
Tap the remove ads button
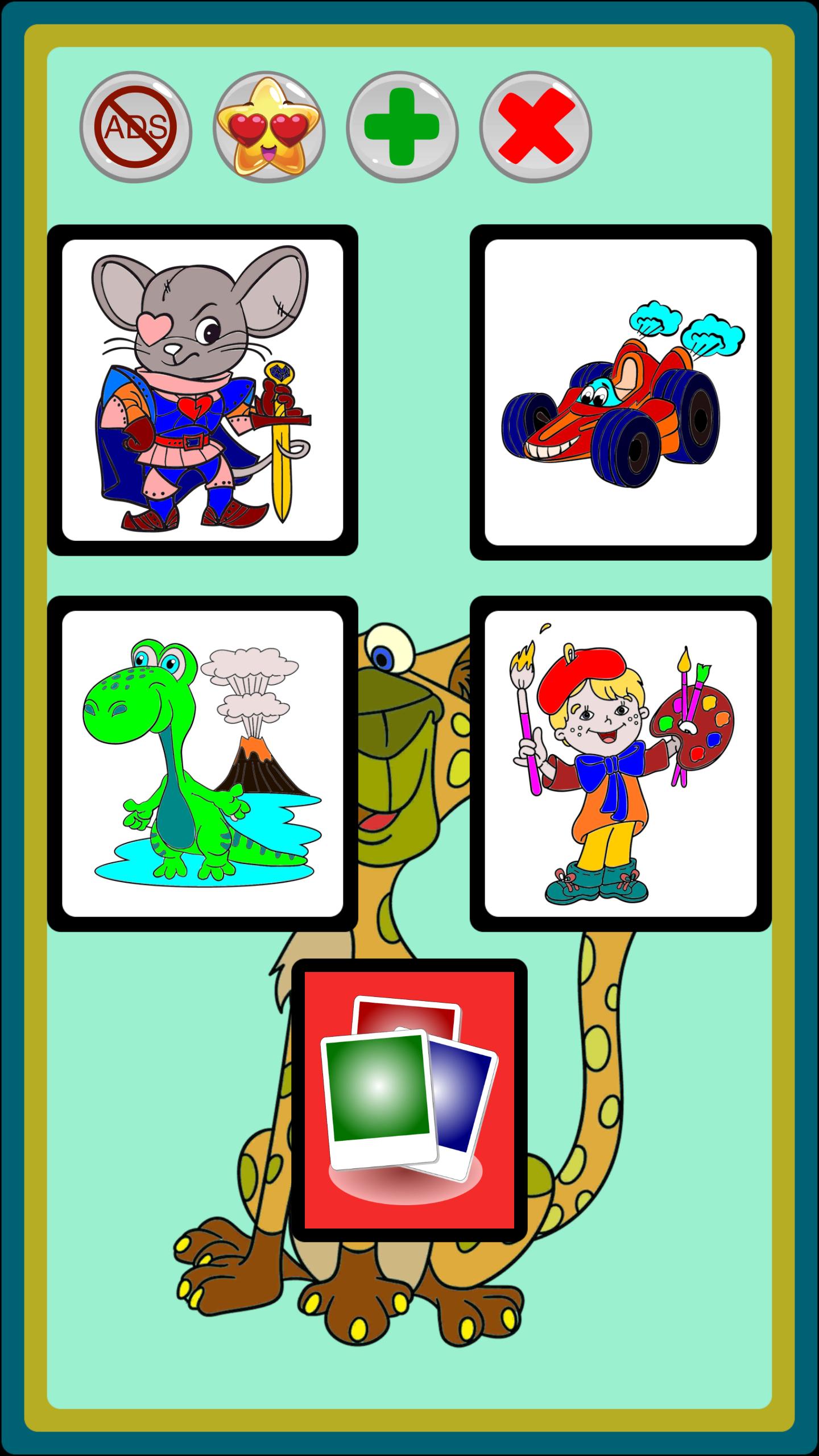[136, 127]
